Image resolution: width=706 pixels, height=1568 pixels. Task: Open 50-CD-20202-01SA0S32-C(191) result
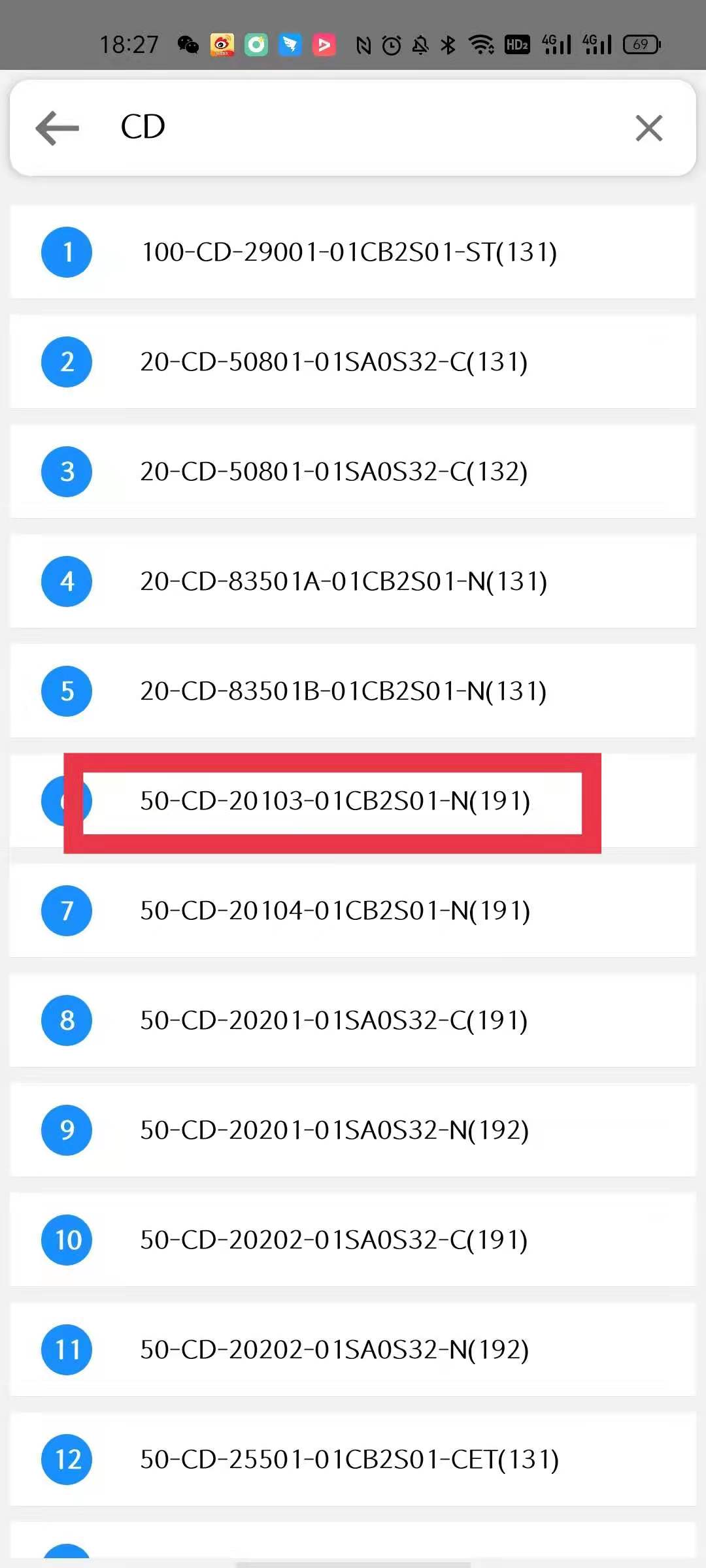click(x=334, y=1240)
